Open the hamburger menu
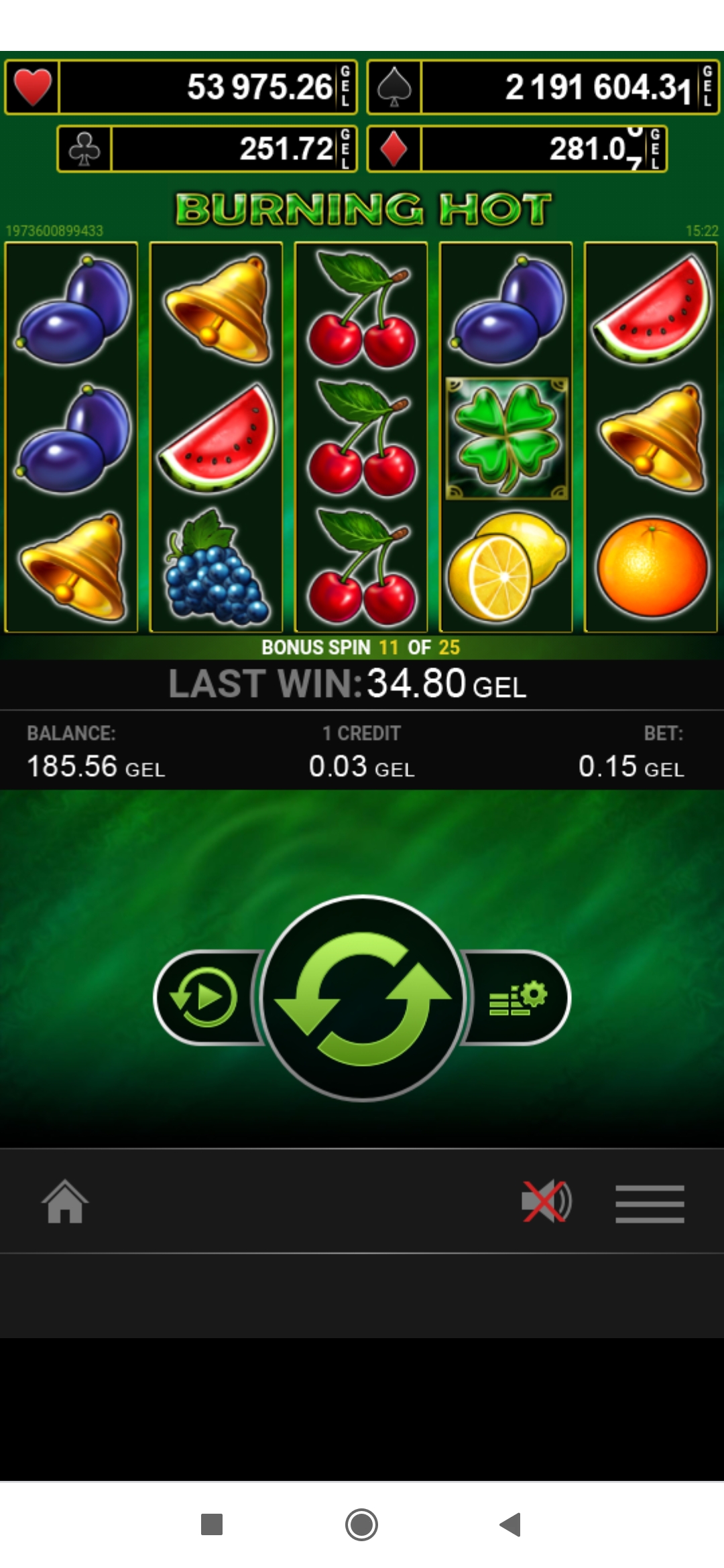 click(x=650, y=1203)
